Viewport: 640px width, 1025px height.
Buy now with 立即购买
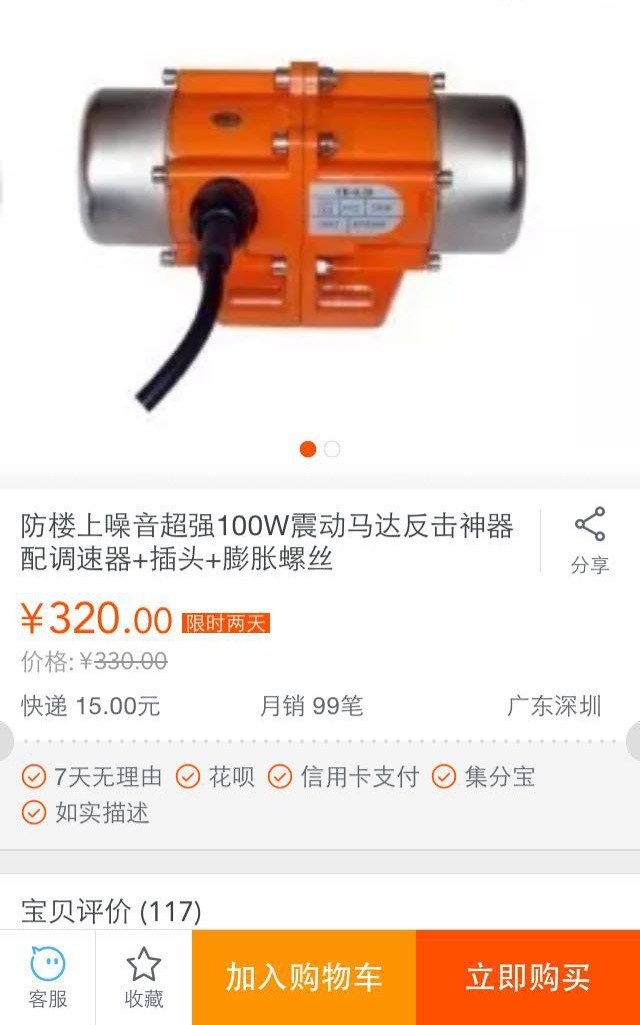(x=528, y=977)
